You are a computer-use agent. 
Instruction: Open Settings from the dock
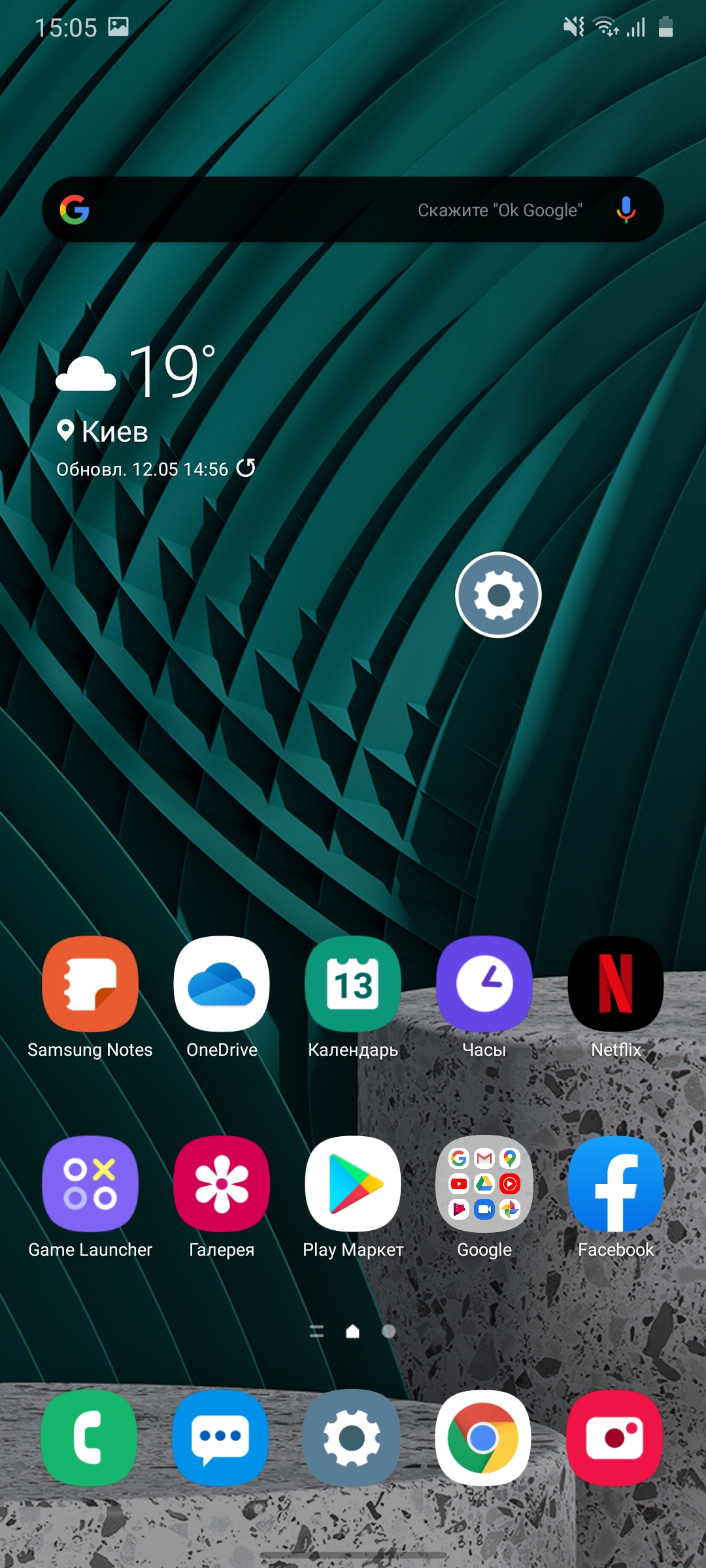pos(352,1438)
